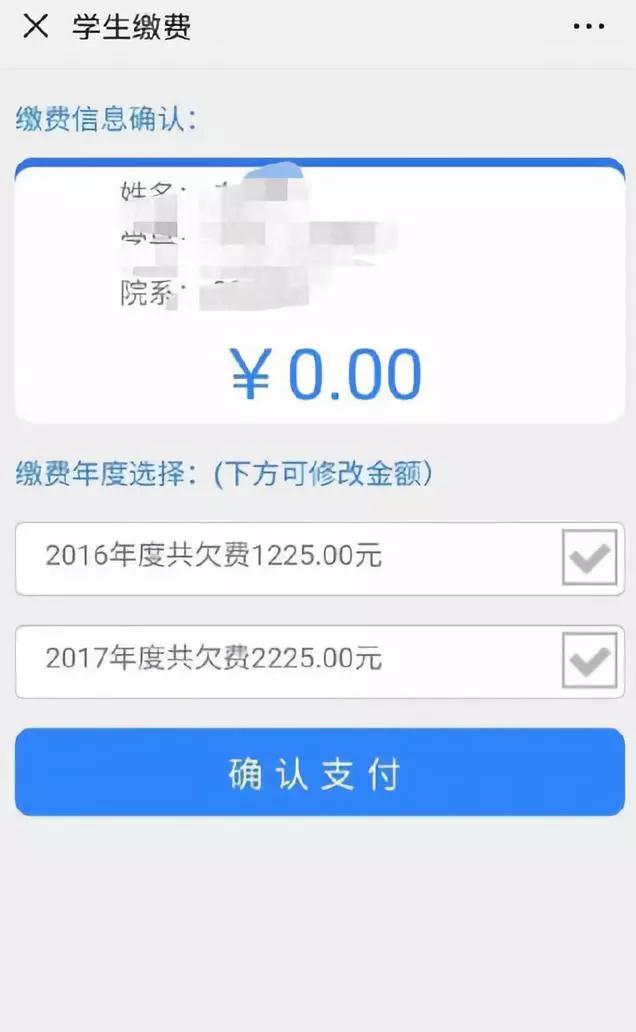
Task: Open the three-dot overflow menu
Action: click(589, 27)
